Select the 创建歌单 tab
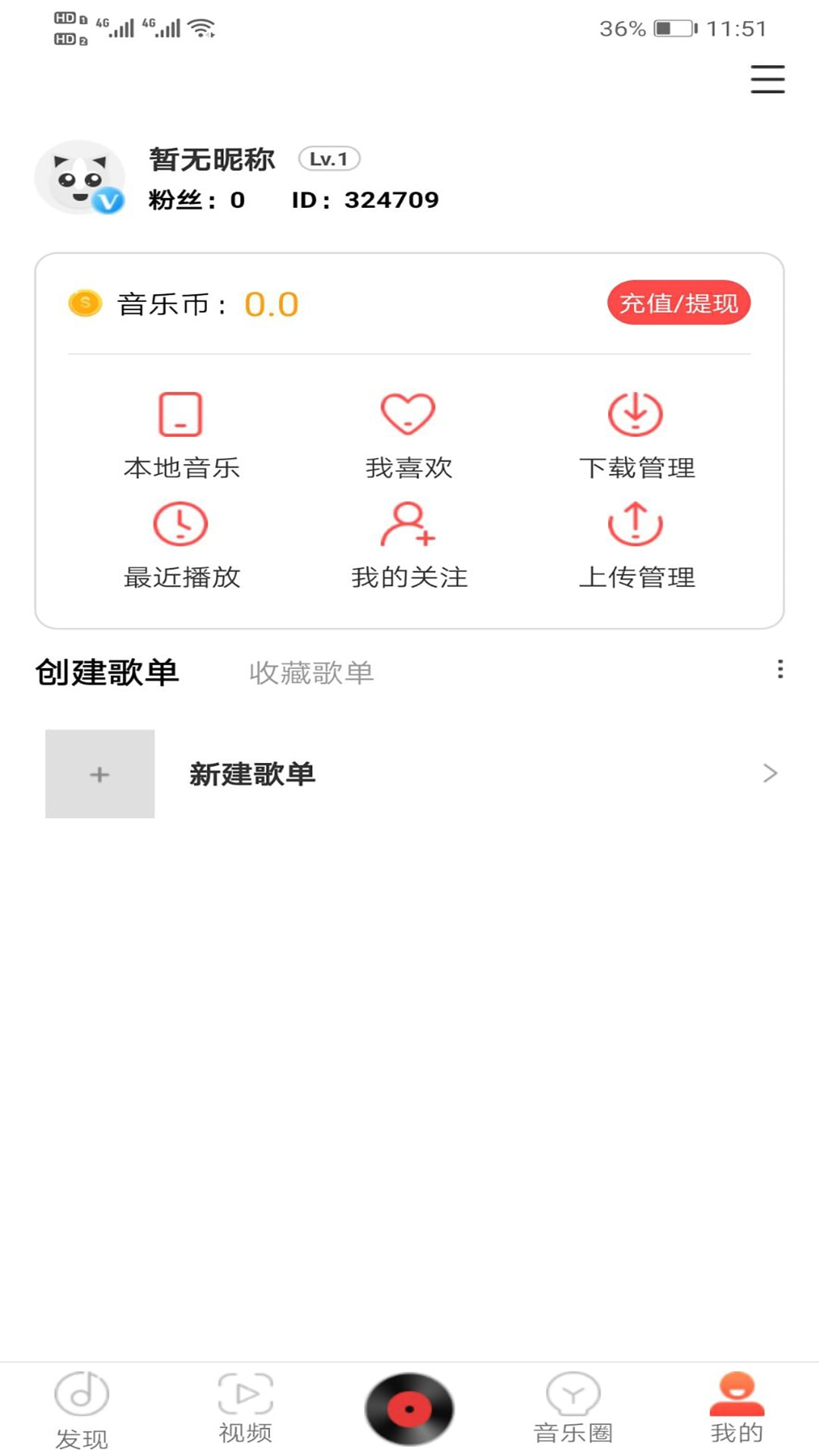The width and height of the screenshot is (819, 1456). coord(107,673)
